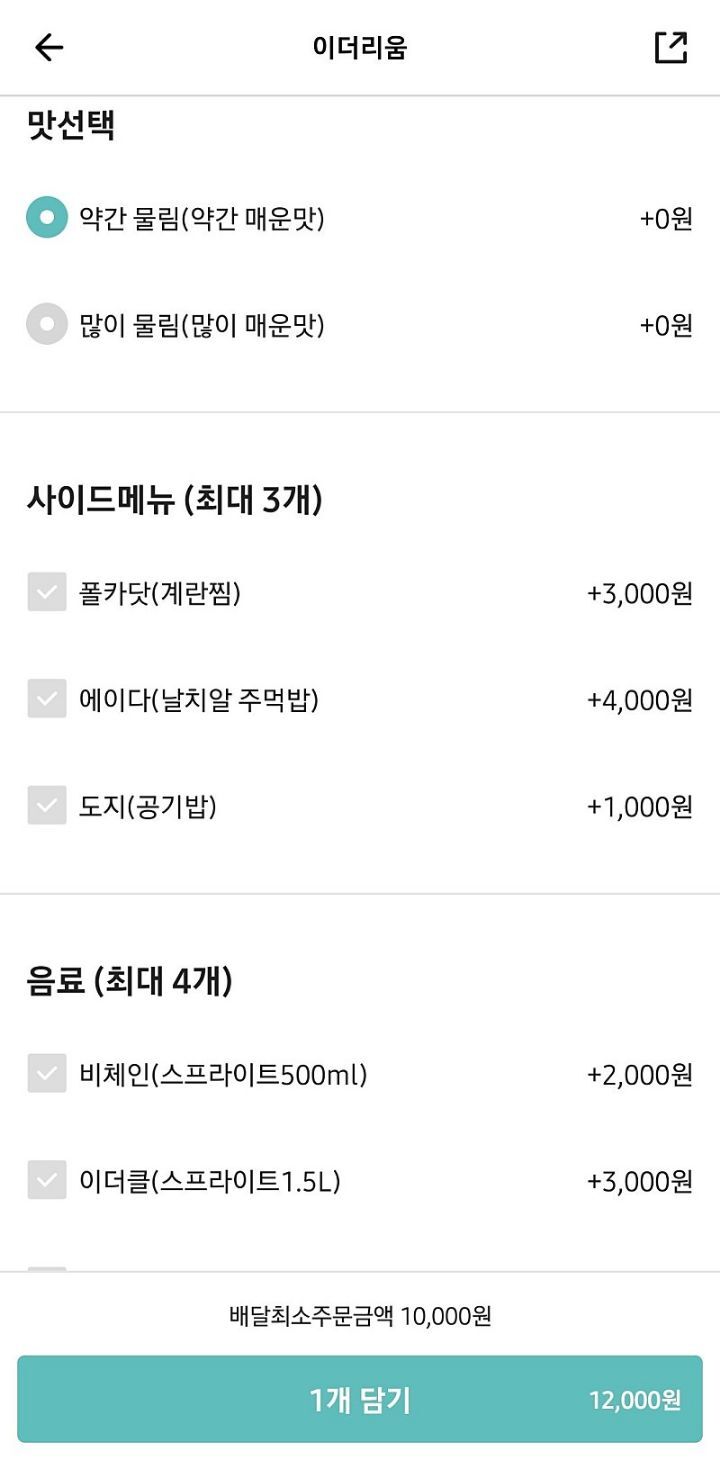The image size is (720, 1460).
Task: Enable the 이더클(스프라이트1.5L) checkbox
Action: pos(46,1181)
